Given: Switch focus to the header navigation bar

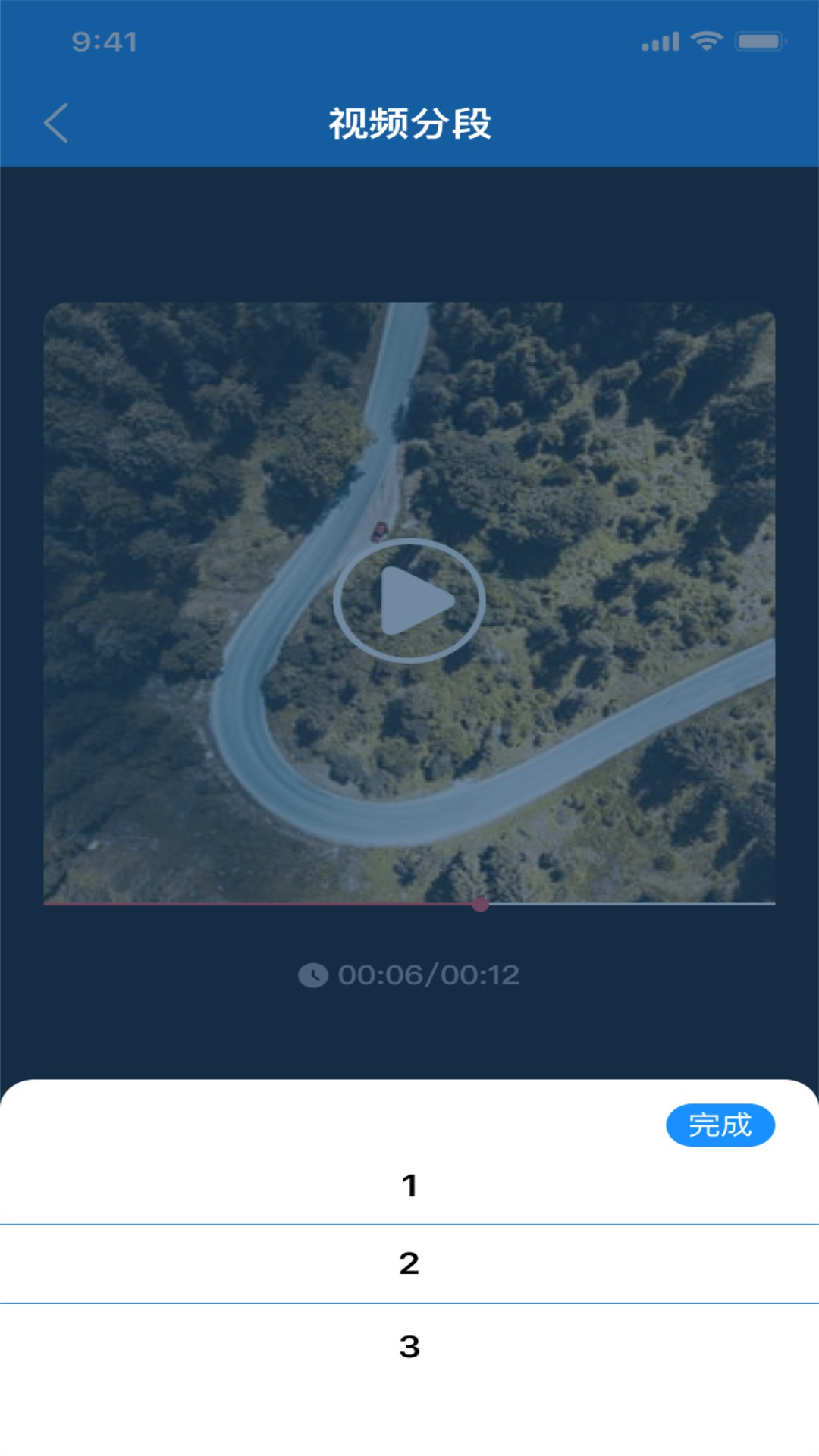Looking at the screenshot, I should click(x=409, y=121).
